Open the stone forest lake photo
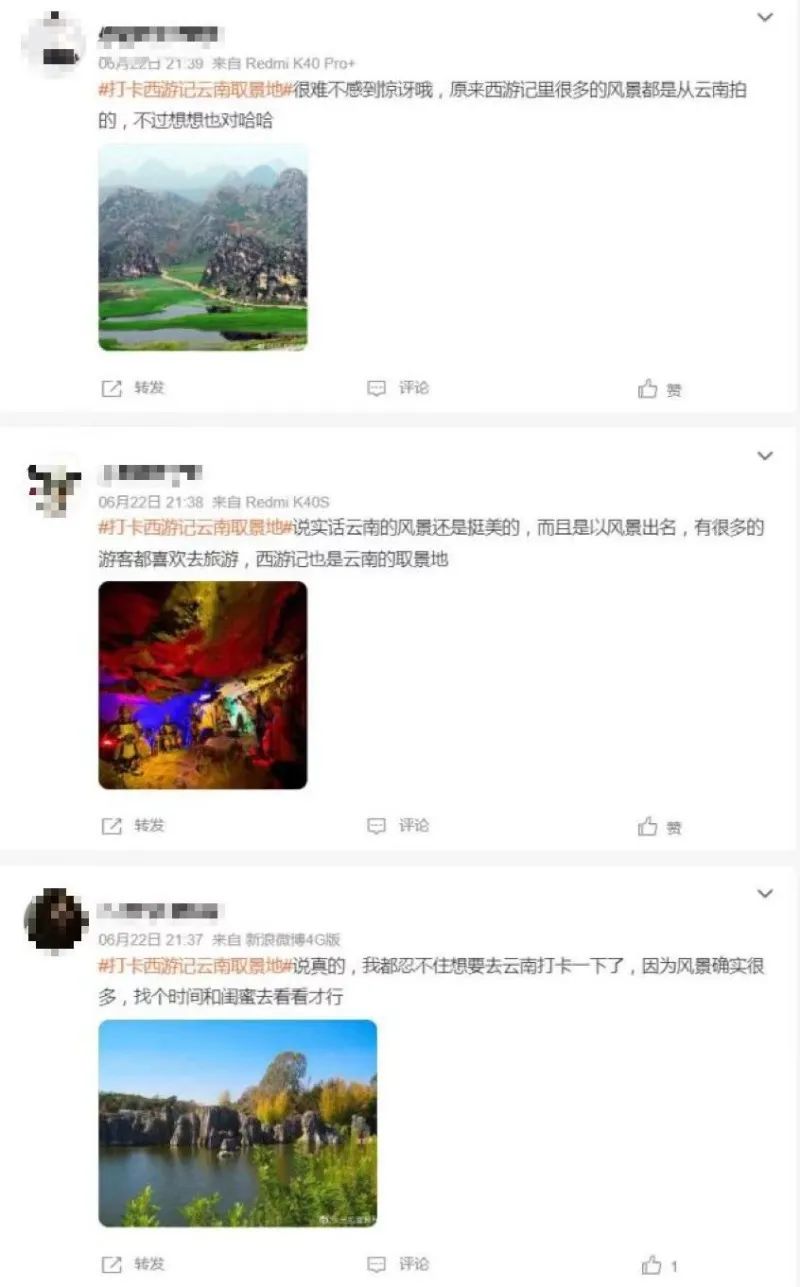The width and height of the screenshot is (800, 1287). click(x=238, y=1123)
